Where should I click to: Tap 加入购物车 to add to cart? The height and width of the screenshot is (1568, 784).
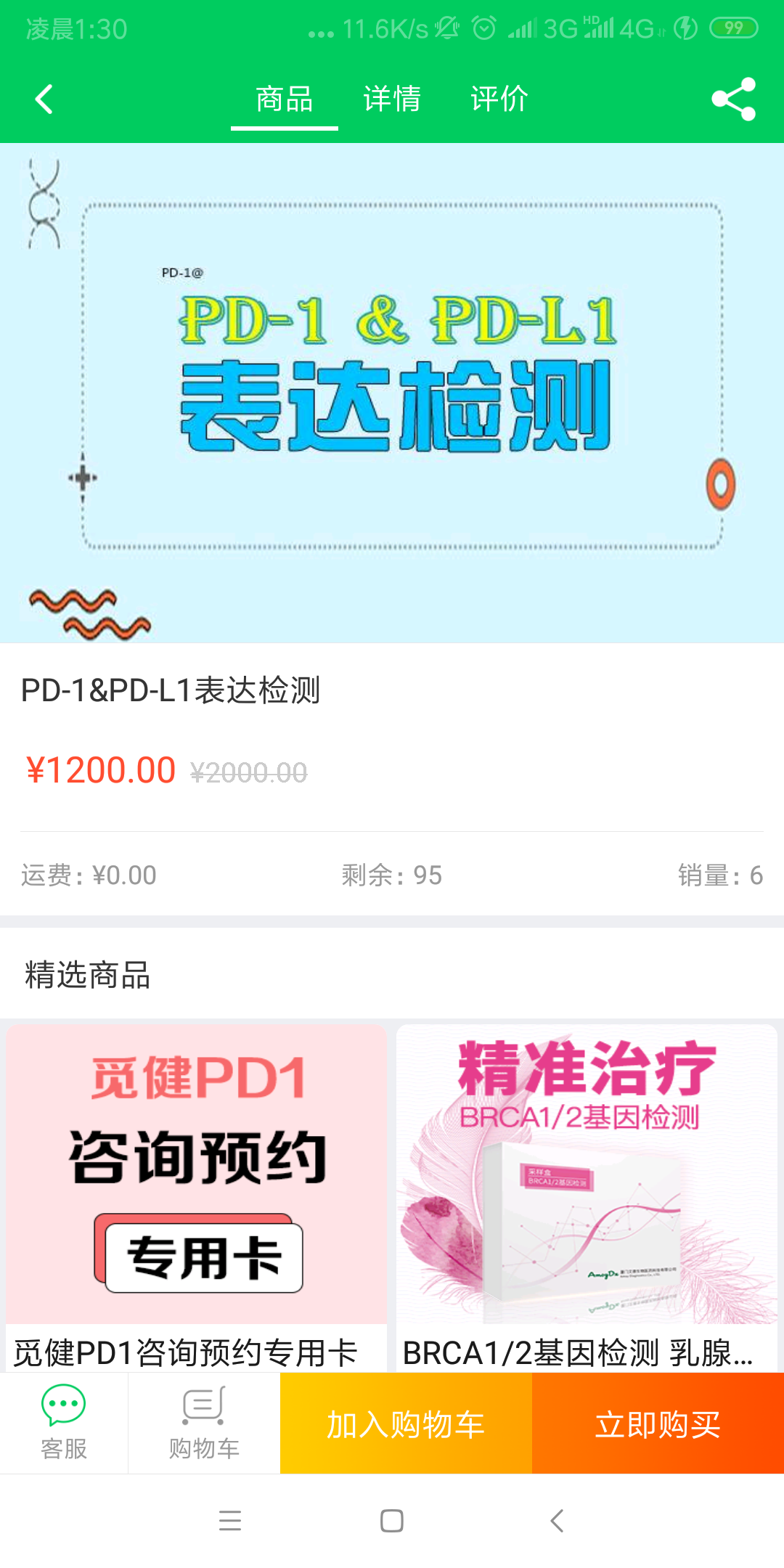[406, 1424]
